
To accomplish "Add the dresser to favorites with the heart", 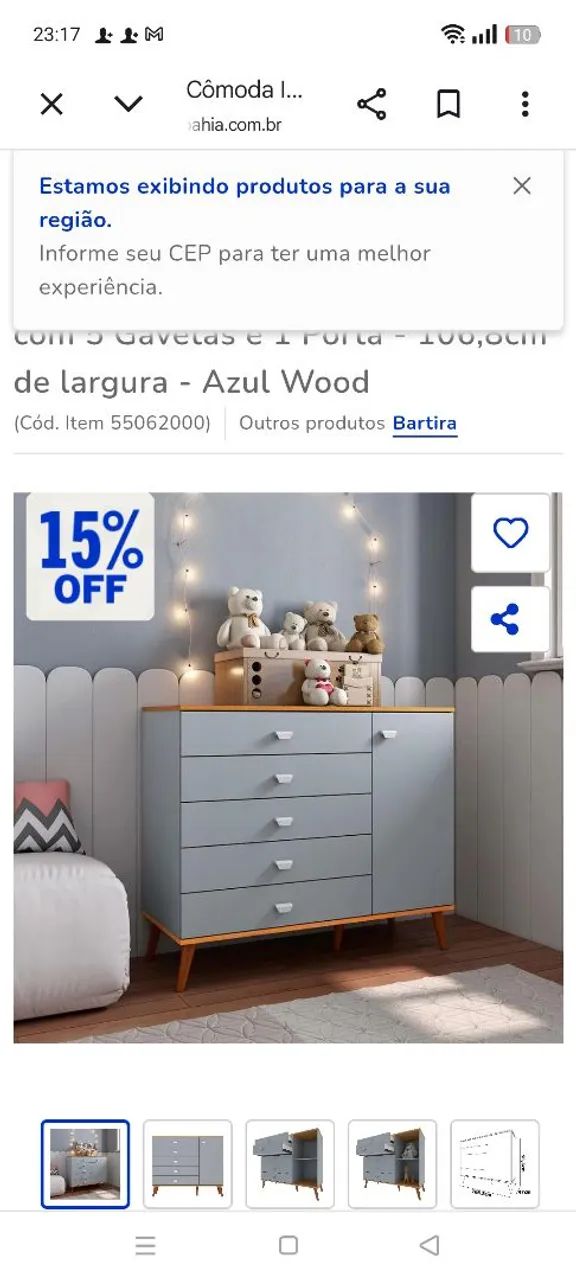I will click(510, 533).
